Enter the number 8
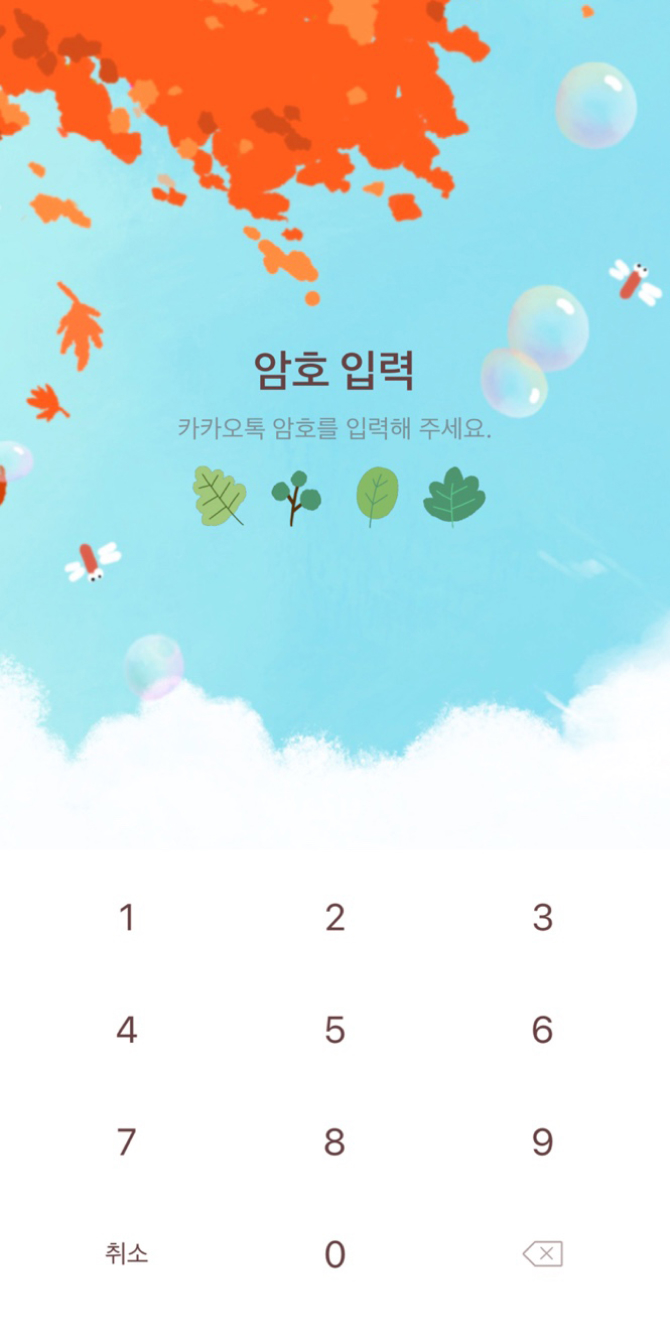Image resolution: width=670 pixels, height=1330 pixels. point(335,1142)
